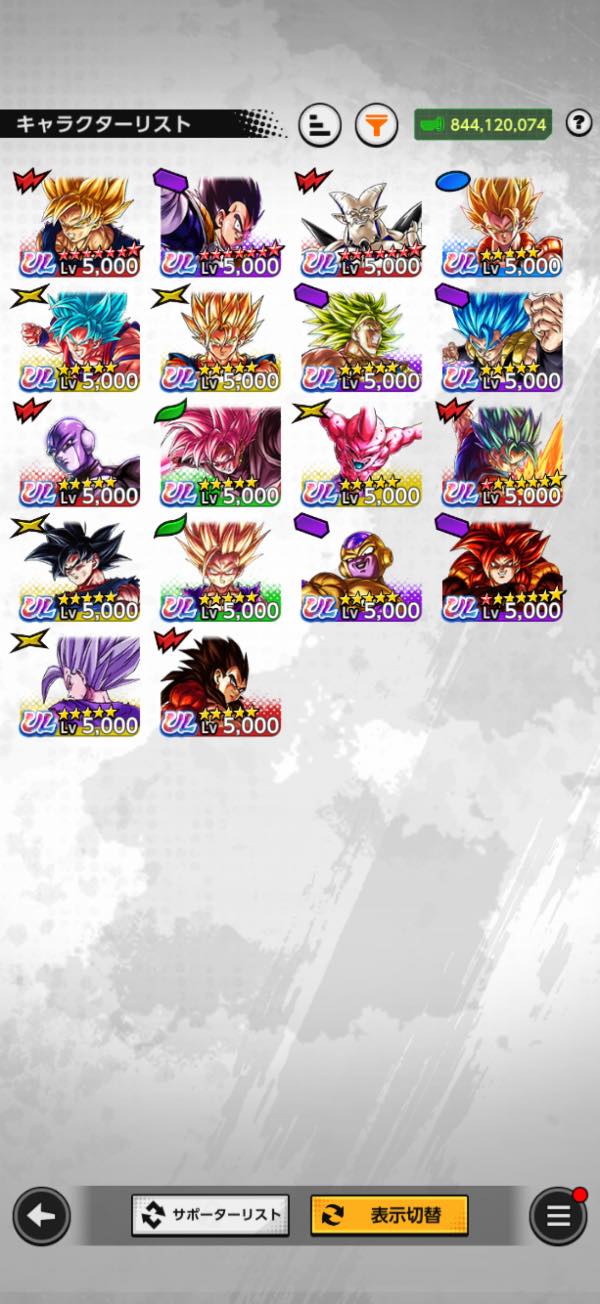The width and height of the screenshot is (600, 1304).
Task: Select the Golden Frieza character card
Action: [x=361, y=570]
